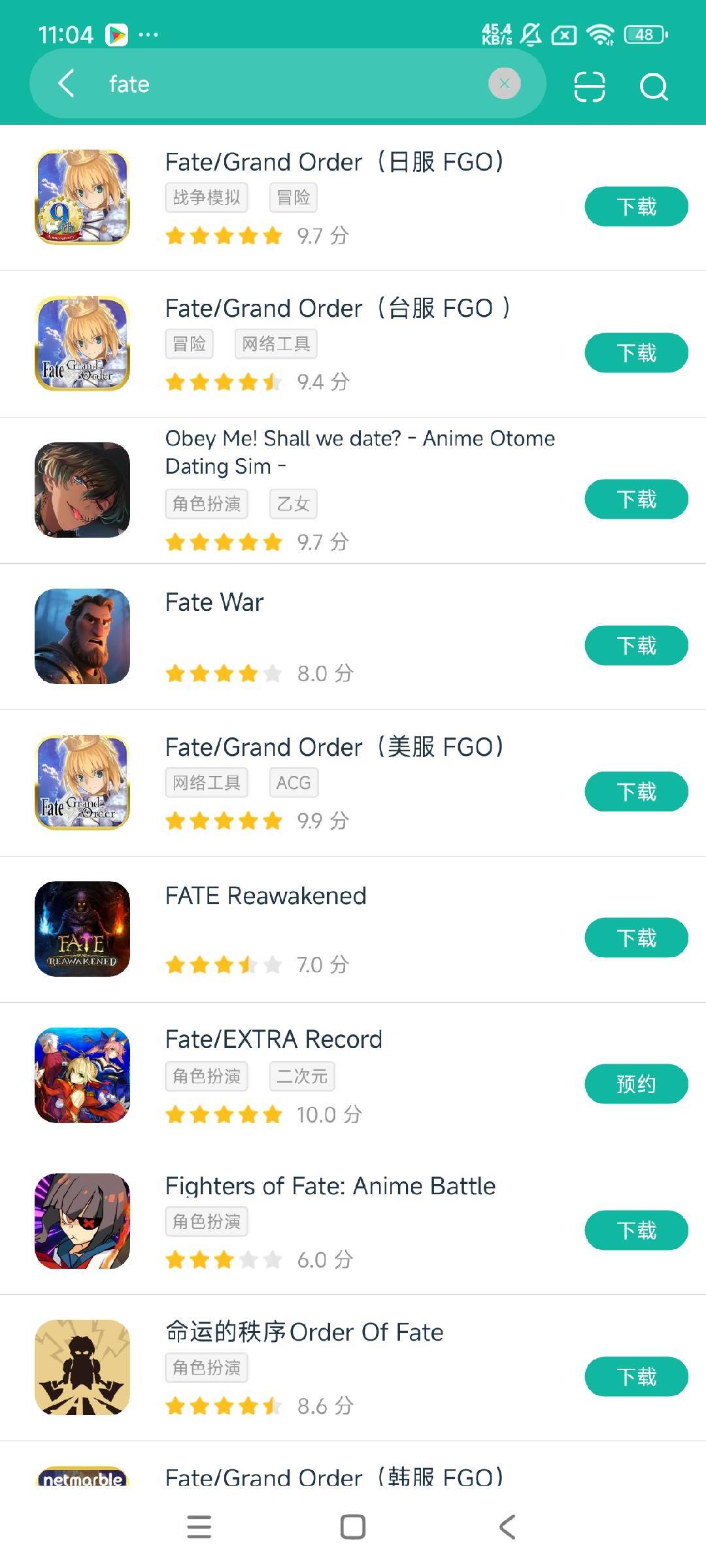This screenshot has width=706, height=1568.
Task: Open the Fate/Grand Order 日服 FGO app icon
Action: click(82, 197)
